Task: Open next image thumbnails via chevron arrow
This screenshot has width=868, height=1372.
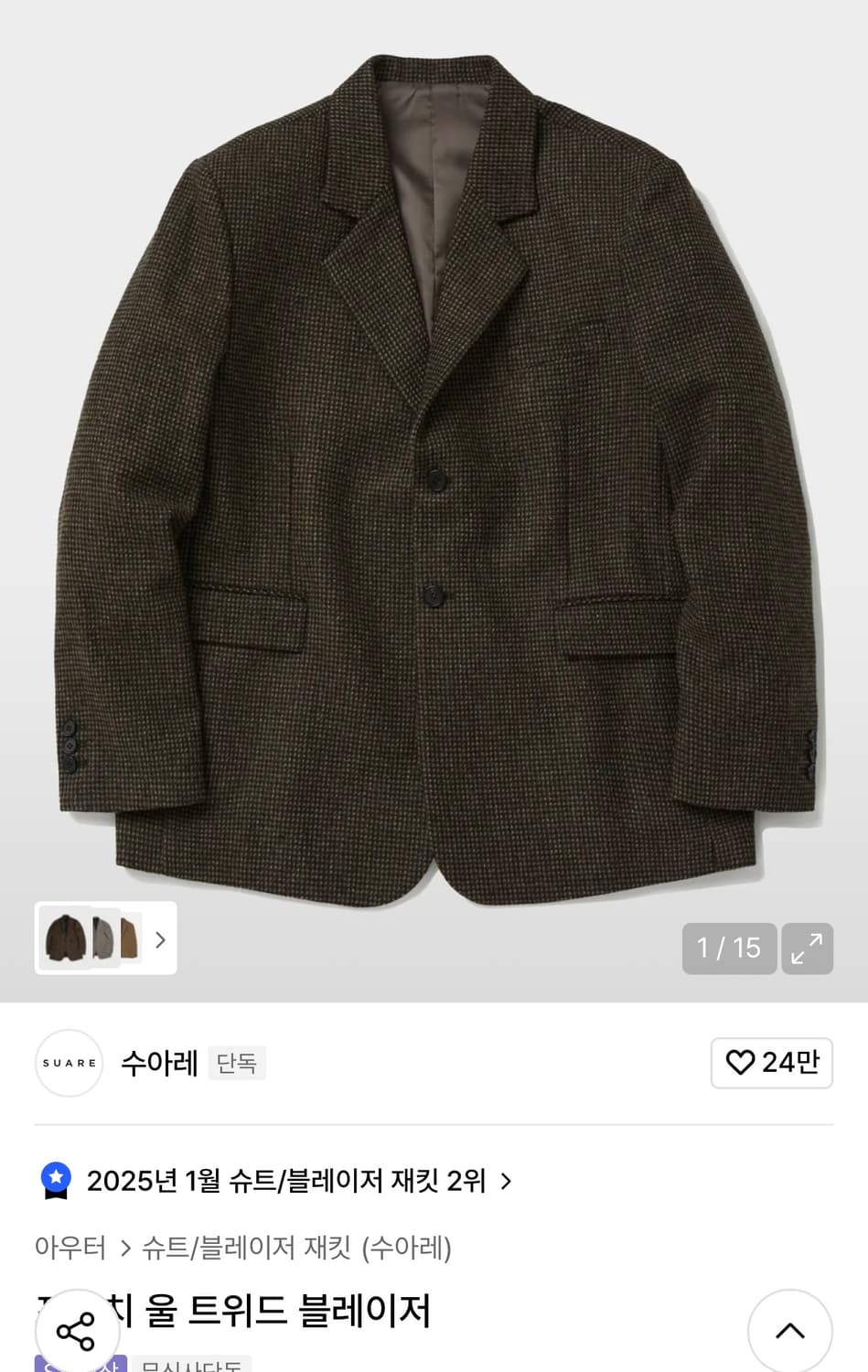Action: (x=160, y=939)
